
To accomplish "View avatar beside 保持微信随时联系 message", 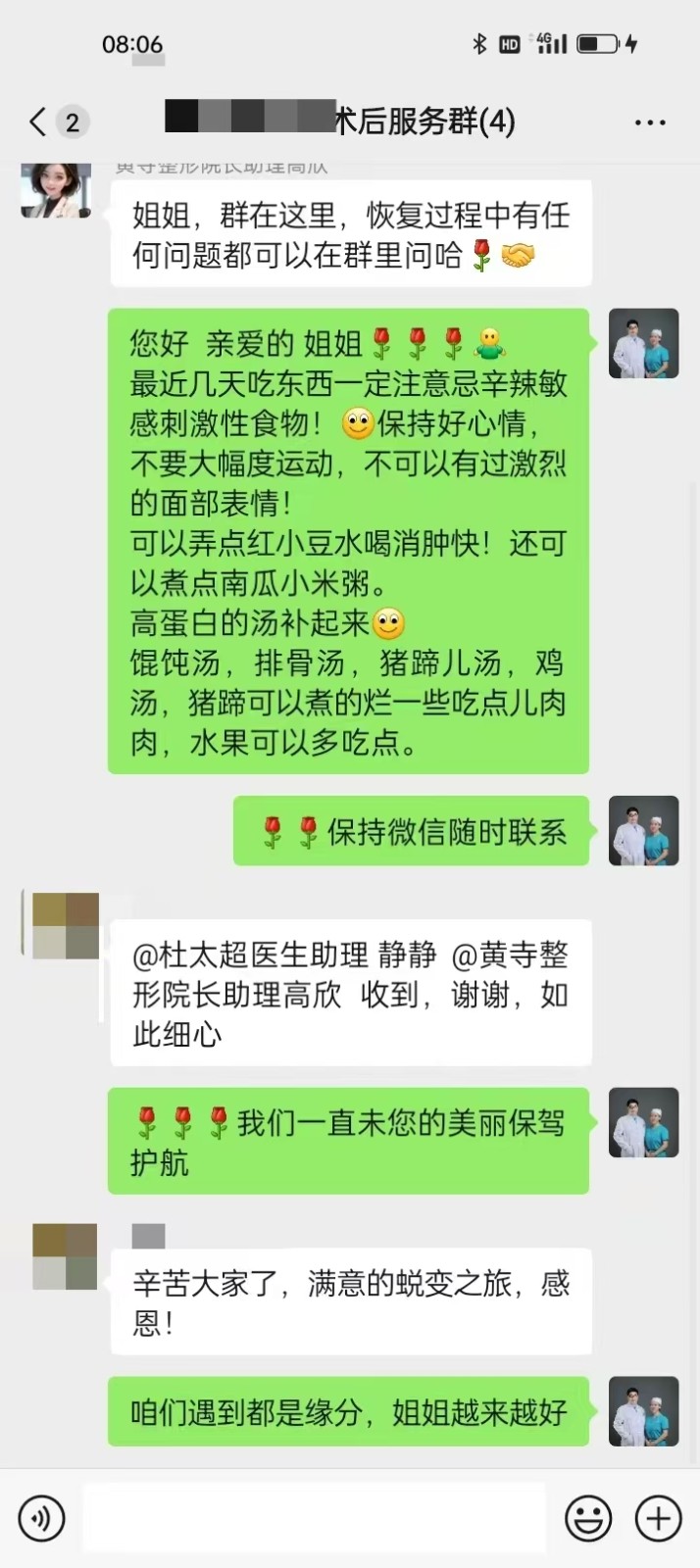I will (643, 831).
